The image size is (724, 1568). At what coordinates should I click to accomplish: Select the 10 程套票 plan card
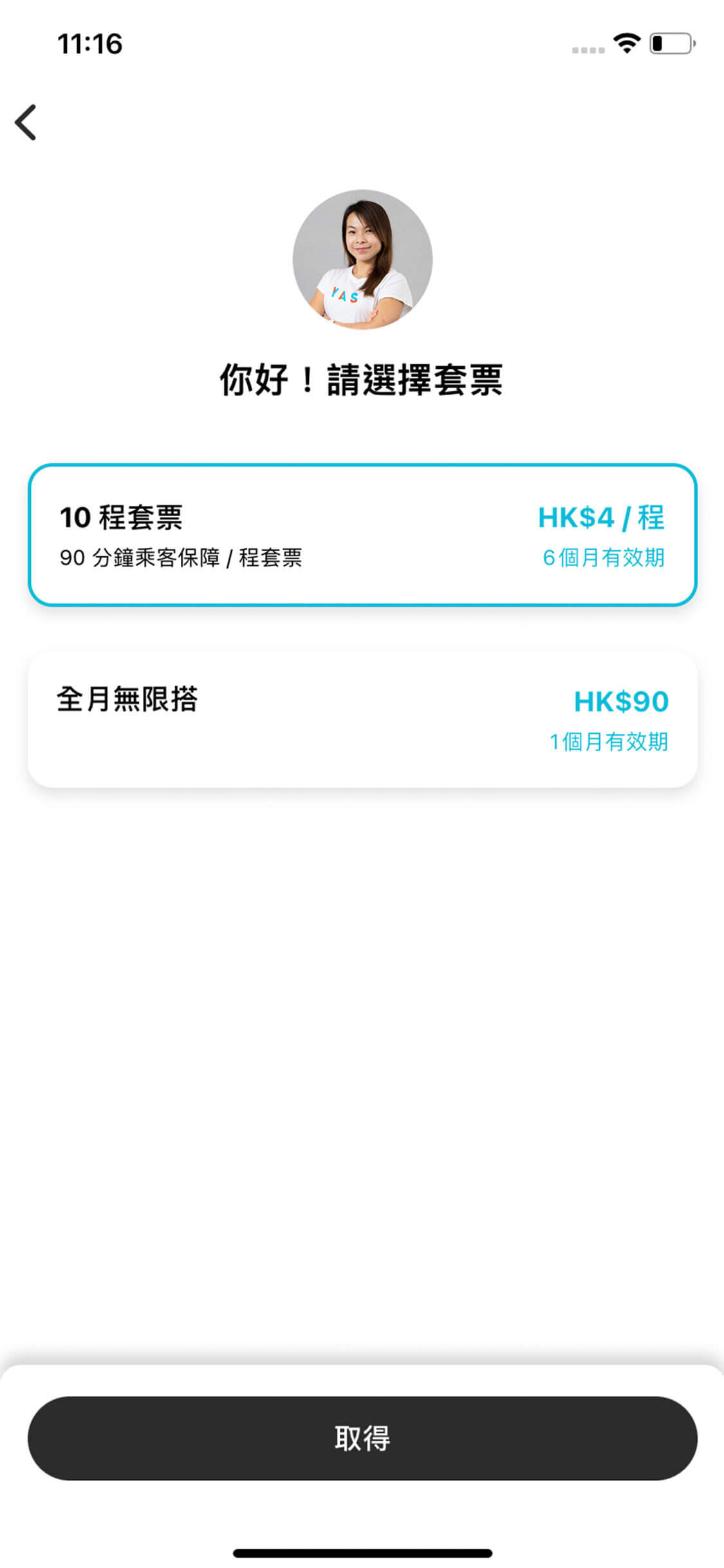click(362, 535)
